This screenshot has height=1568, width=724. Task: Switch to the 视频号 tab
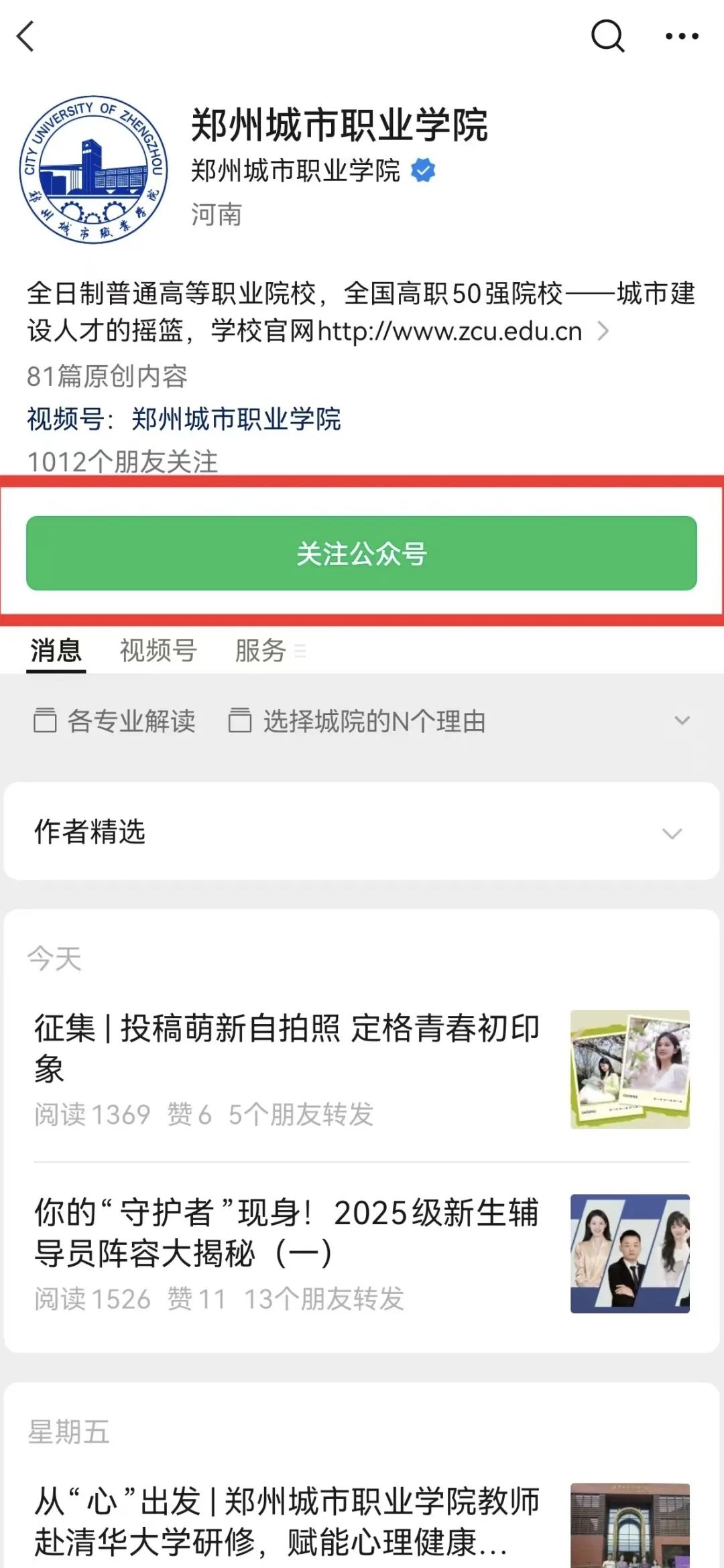(x=158, y=651)
